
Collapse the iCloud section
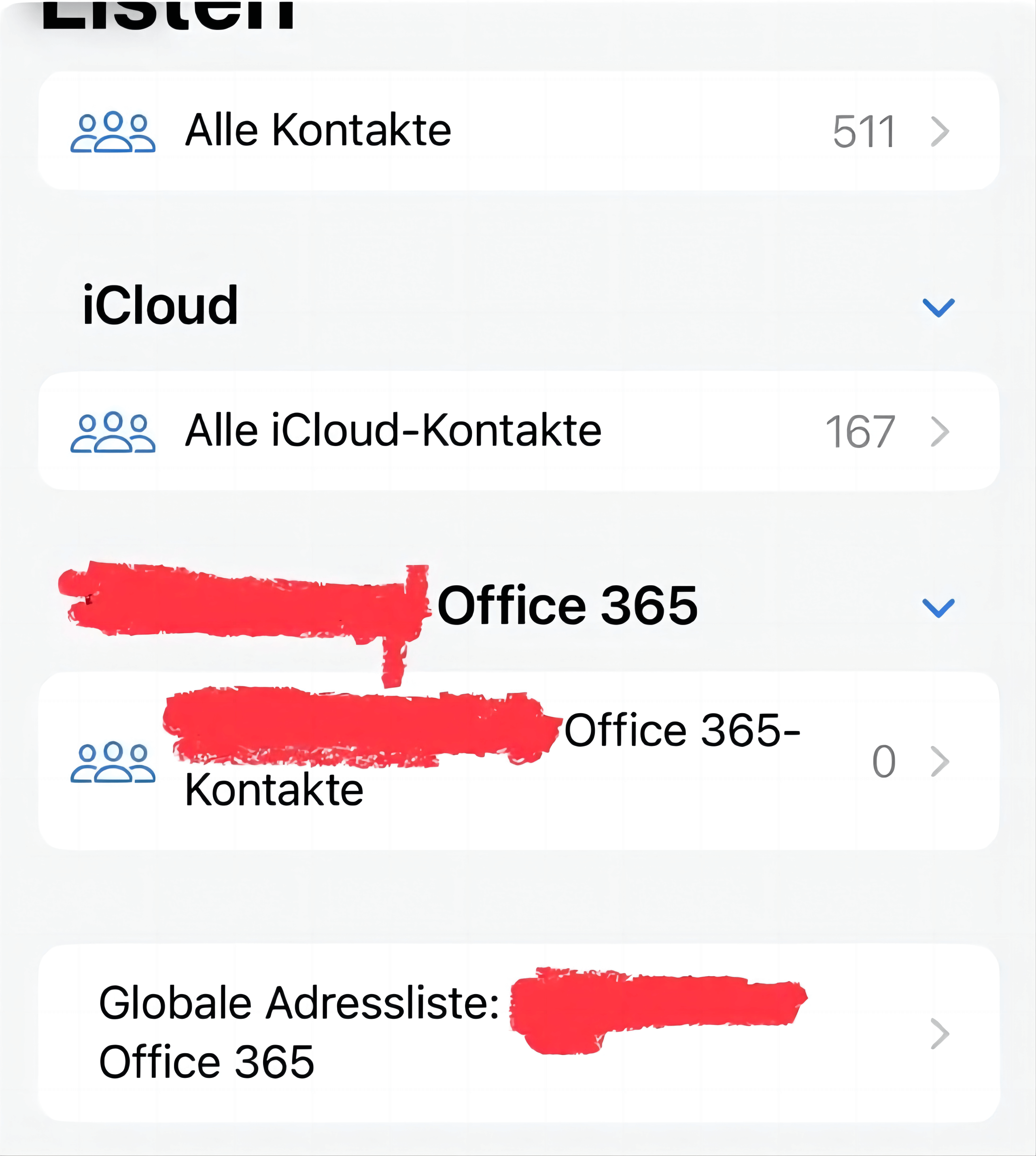pos(938,308)
